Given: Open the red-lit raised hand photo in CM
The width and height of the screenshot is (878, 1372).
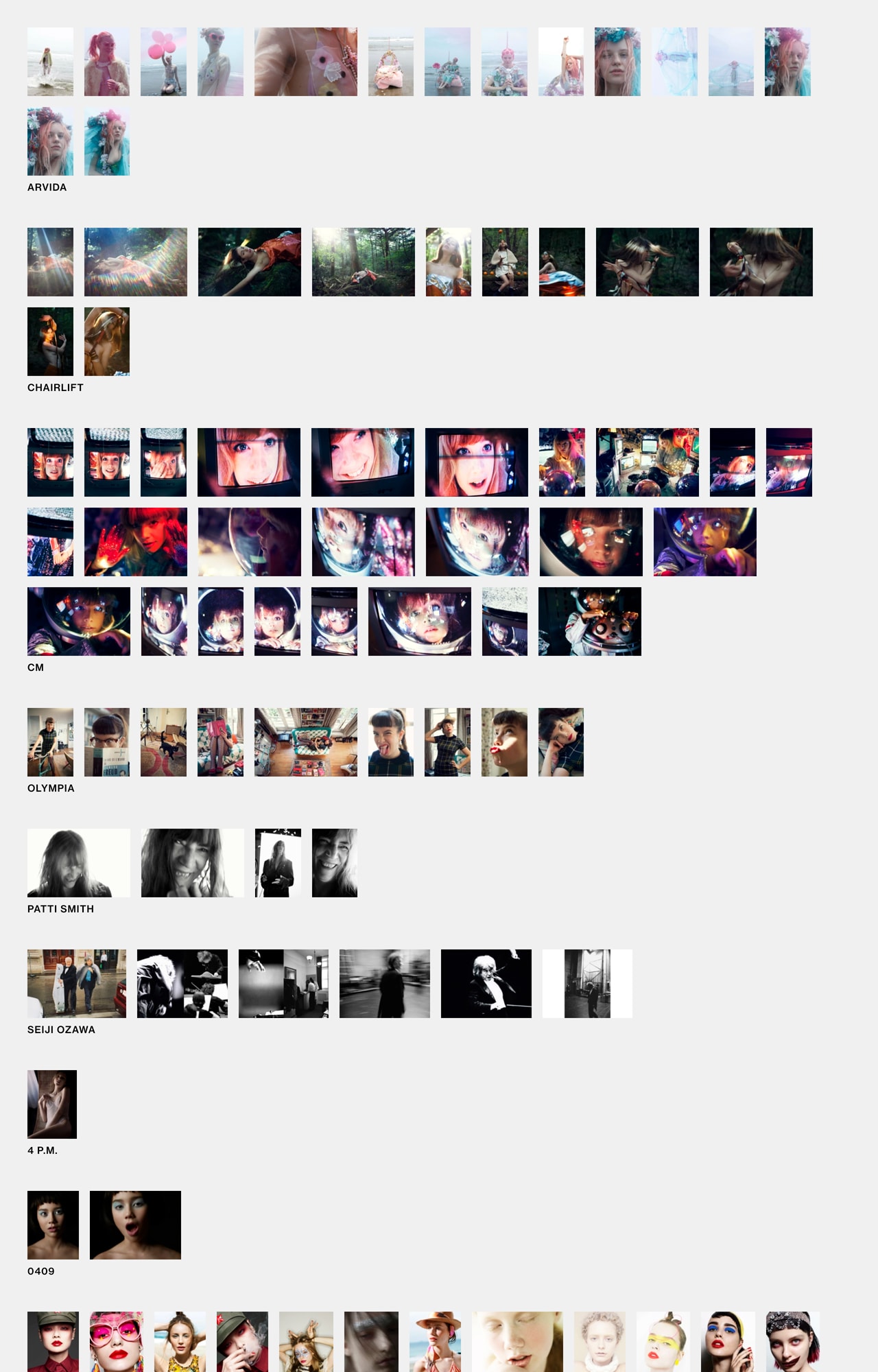Looking at the screenshot, I should click(135, 542).
